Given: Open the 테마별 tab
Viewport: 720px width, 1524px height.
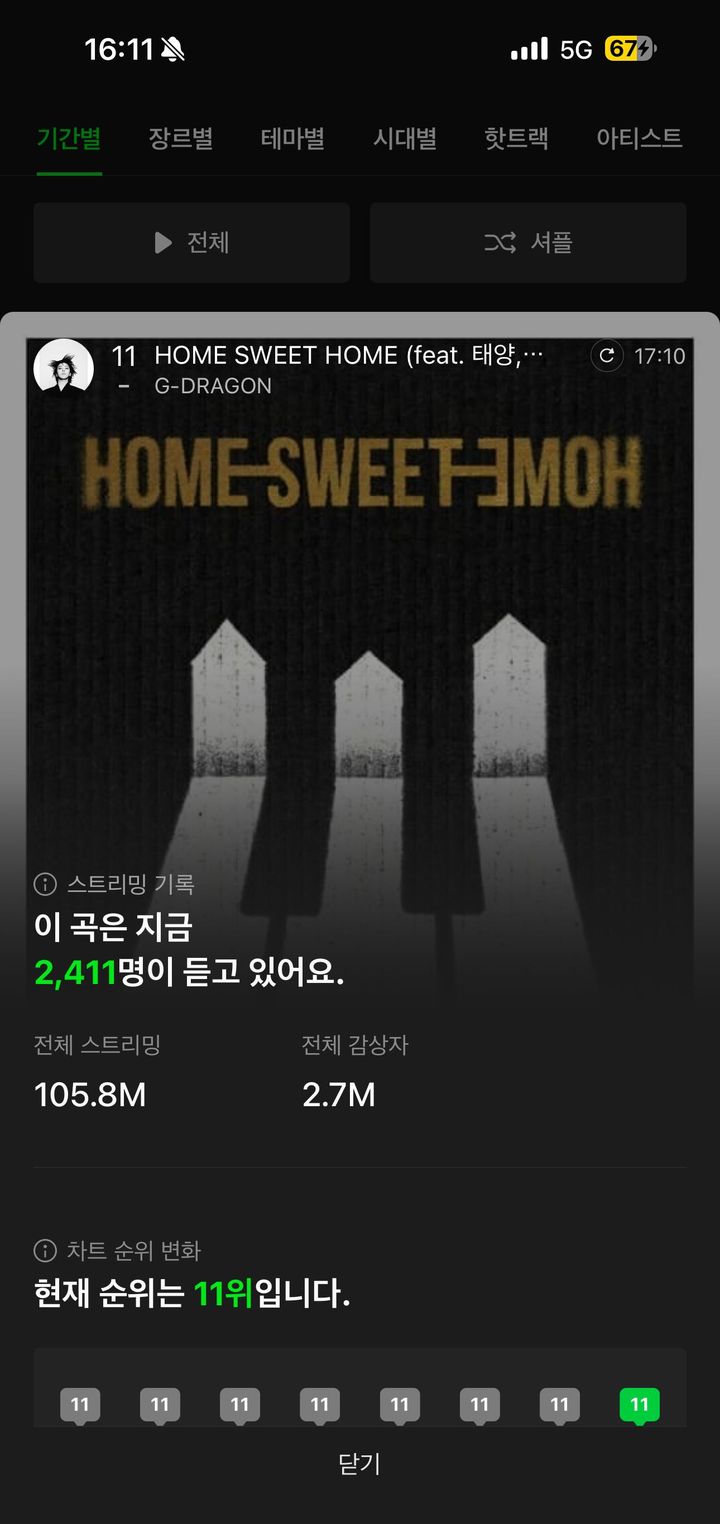Looking at the screenshot, I should [x=293, y=138].
